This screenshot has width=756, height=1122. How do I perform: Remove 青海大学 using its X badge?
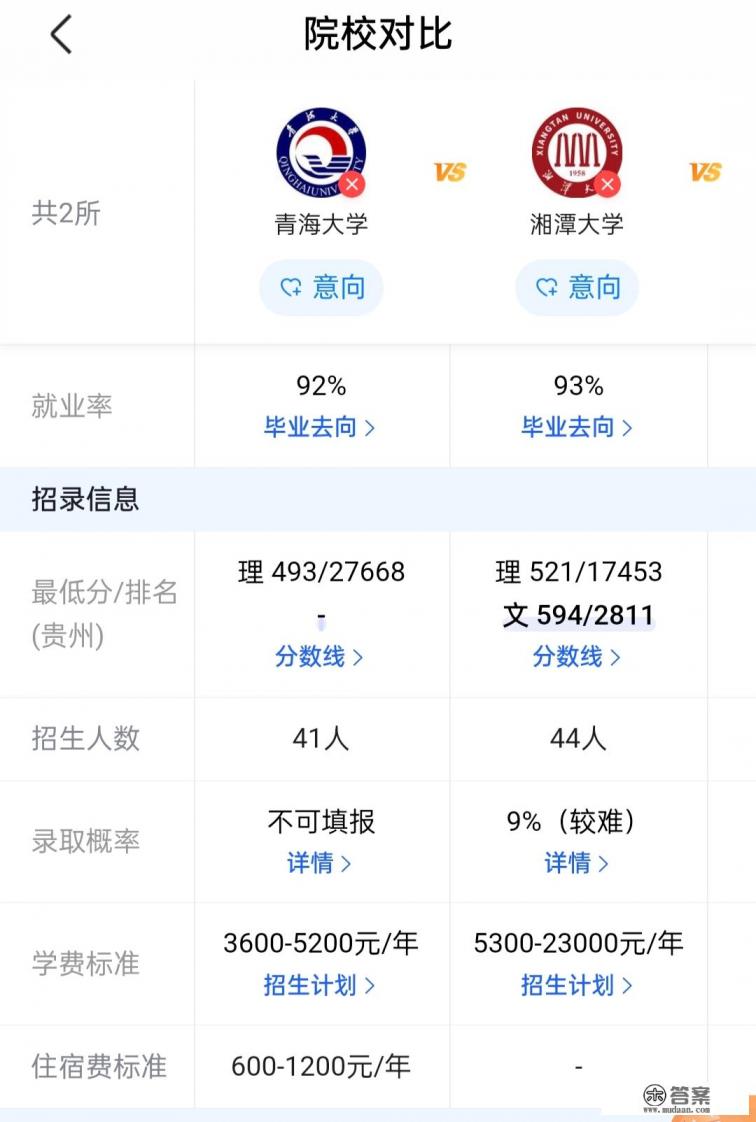[352, 184]
